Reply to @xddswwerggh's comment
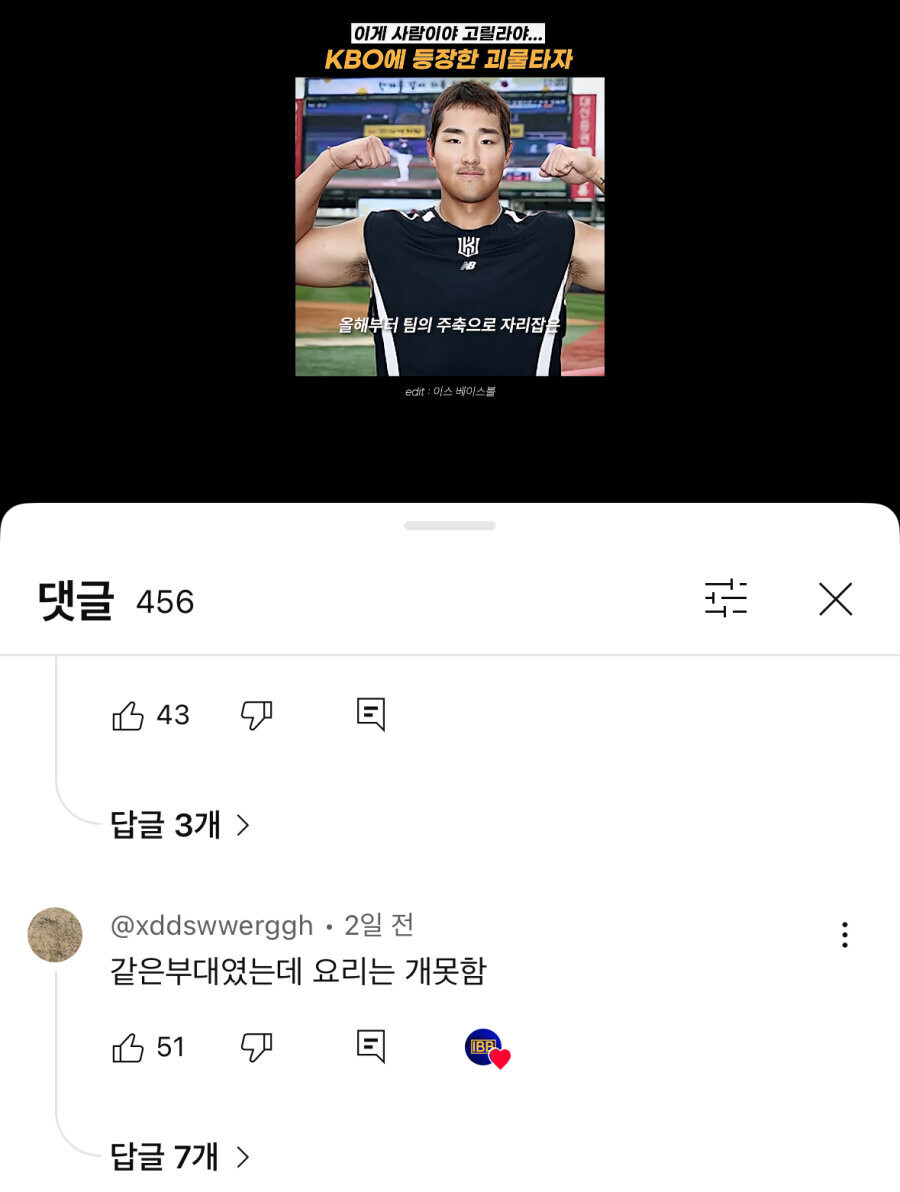900x1192 pixels. (371, 1046)
